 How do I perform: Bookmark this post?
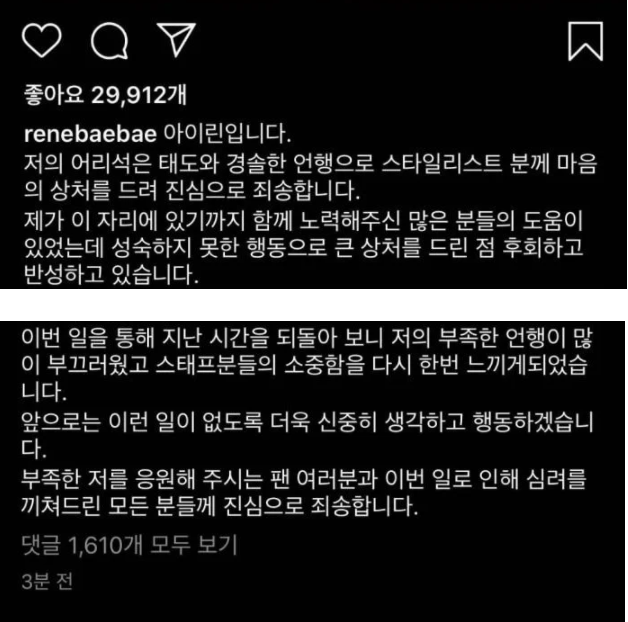pyautogui.click(x=585, y=40)
